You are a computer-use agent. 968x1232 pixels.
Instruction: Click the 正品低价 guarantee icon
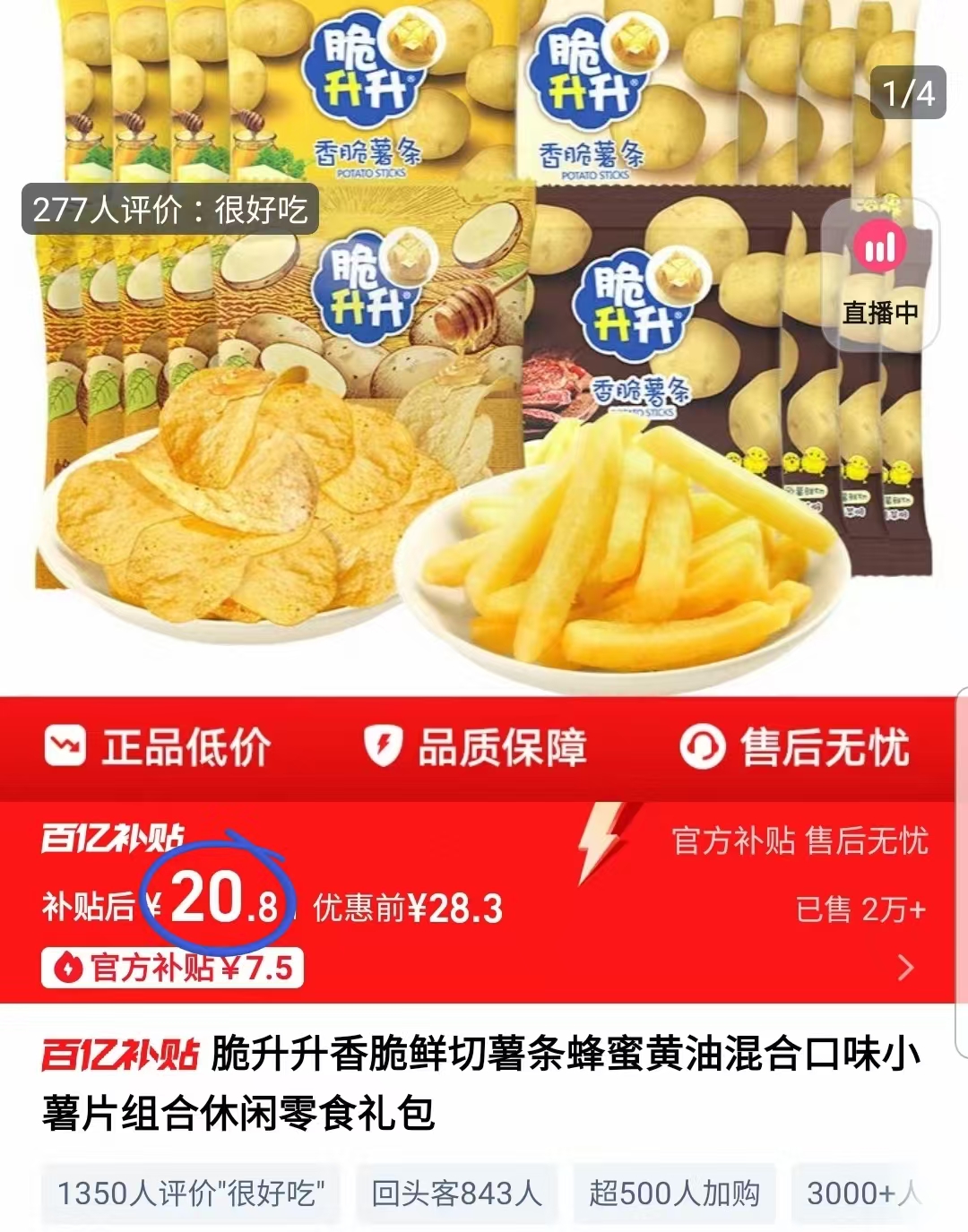click(65, 745)
